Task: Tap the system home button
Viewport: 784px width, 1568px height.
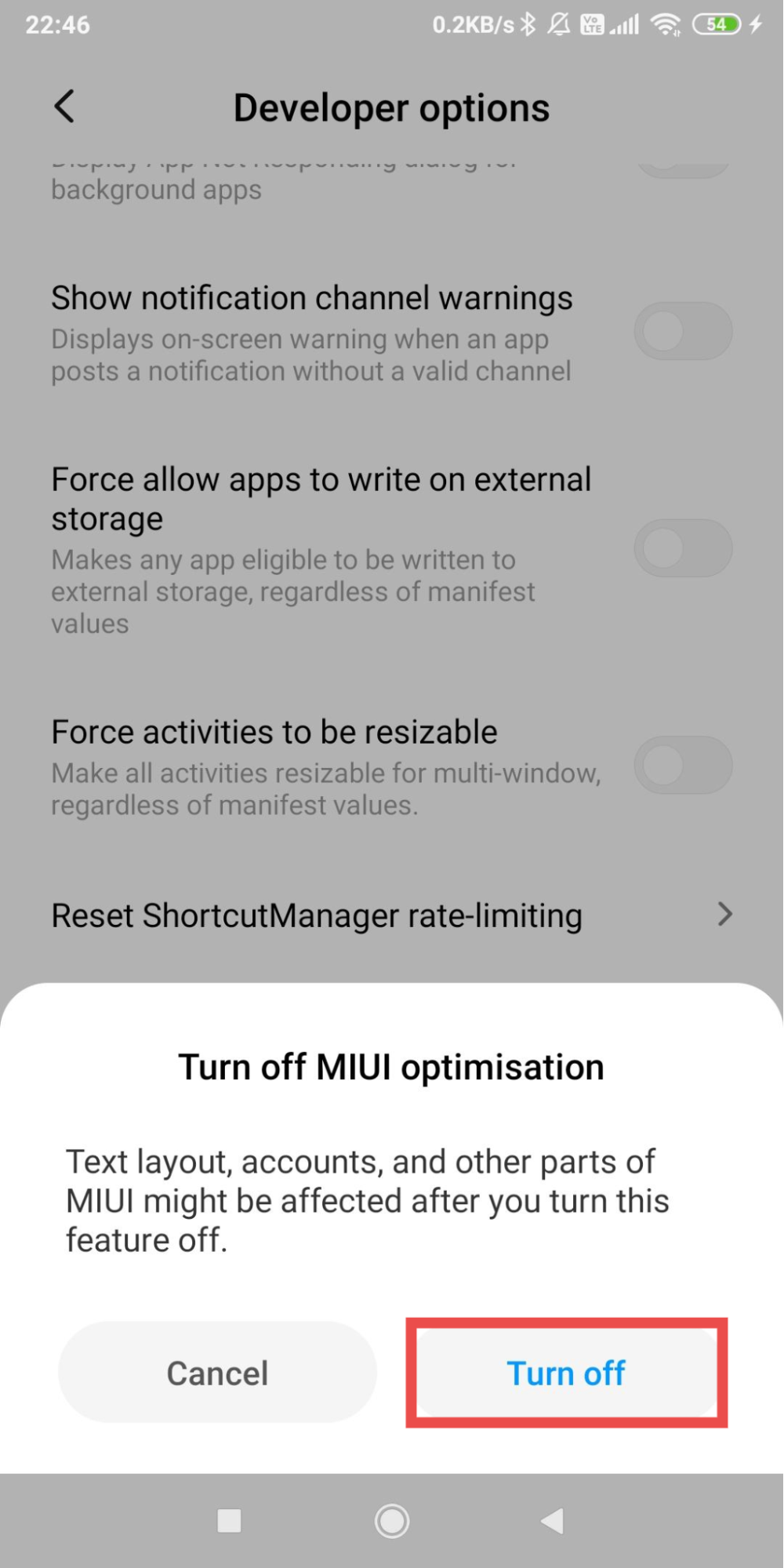Action: point(392,1521)
